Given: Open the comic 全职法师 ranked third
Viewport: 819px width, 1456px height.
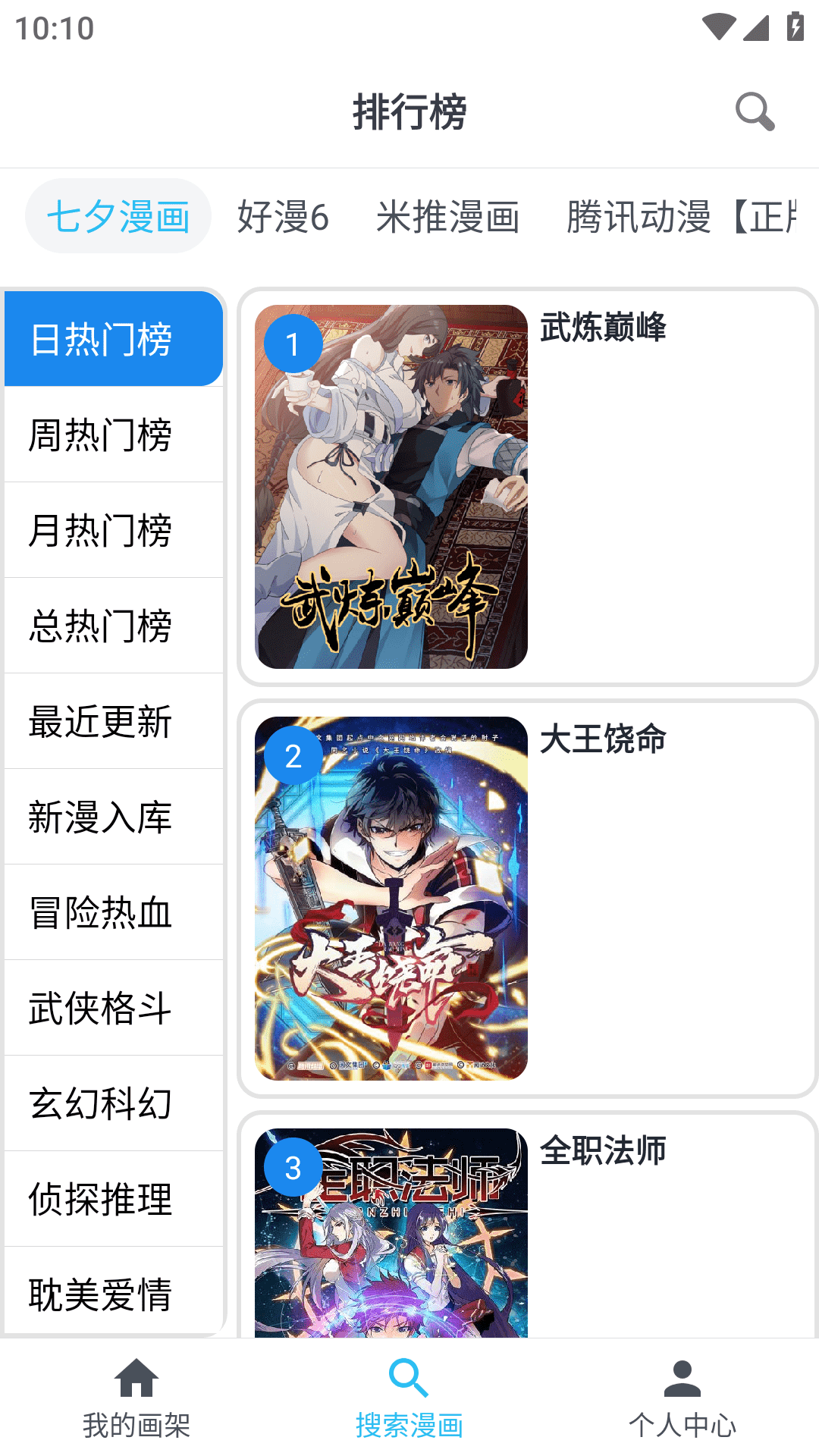Looking at the screenshot, I should pyautogui.click(x=527, y=1228).
